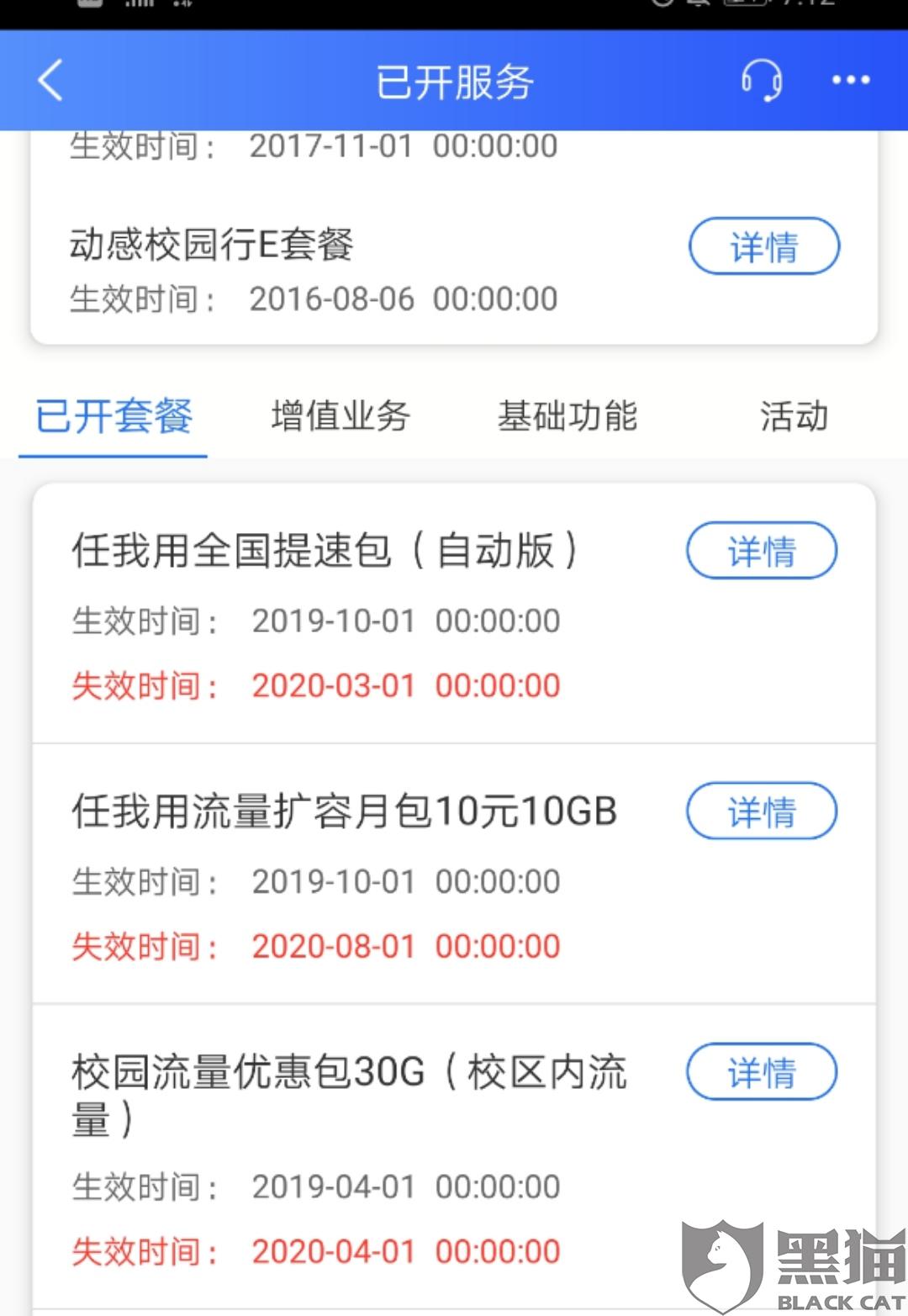Select the 已开套餐 tab
This screenshot has width=908, height=1316.
113,416
